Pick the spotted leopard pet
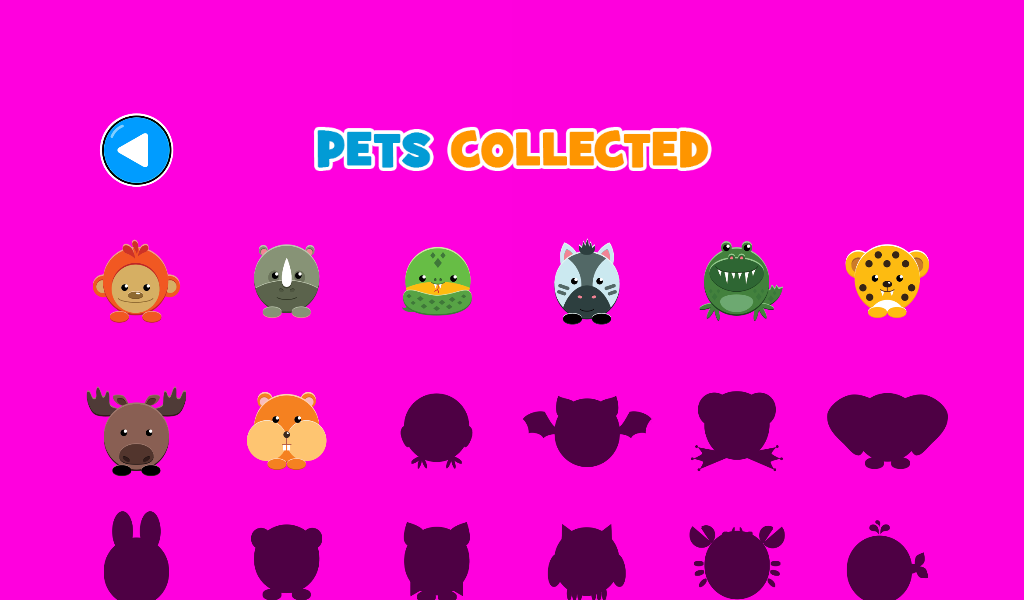 (887, 281)
